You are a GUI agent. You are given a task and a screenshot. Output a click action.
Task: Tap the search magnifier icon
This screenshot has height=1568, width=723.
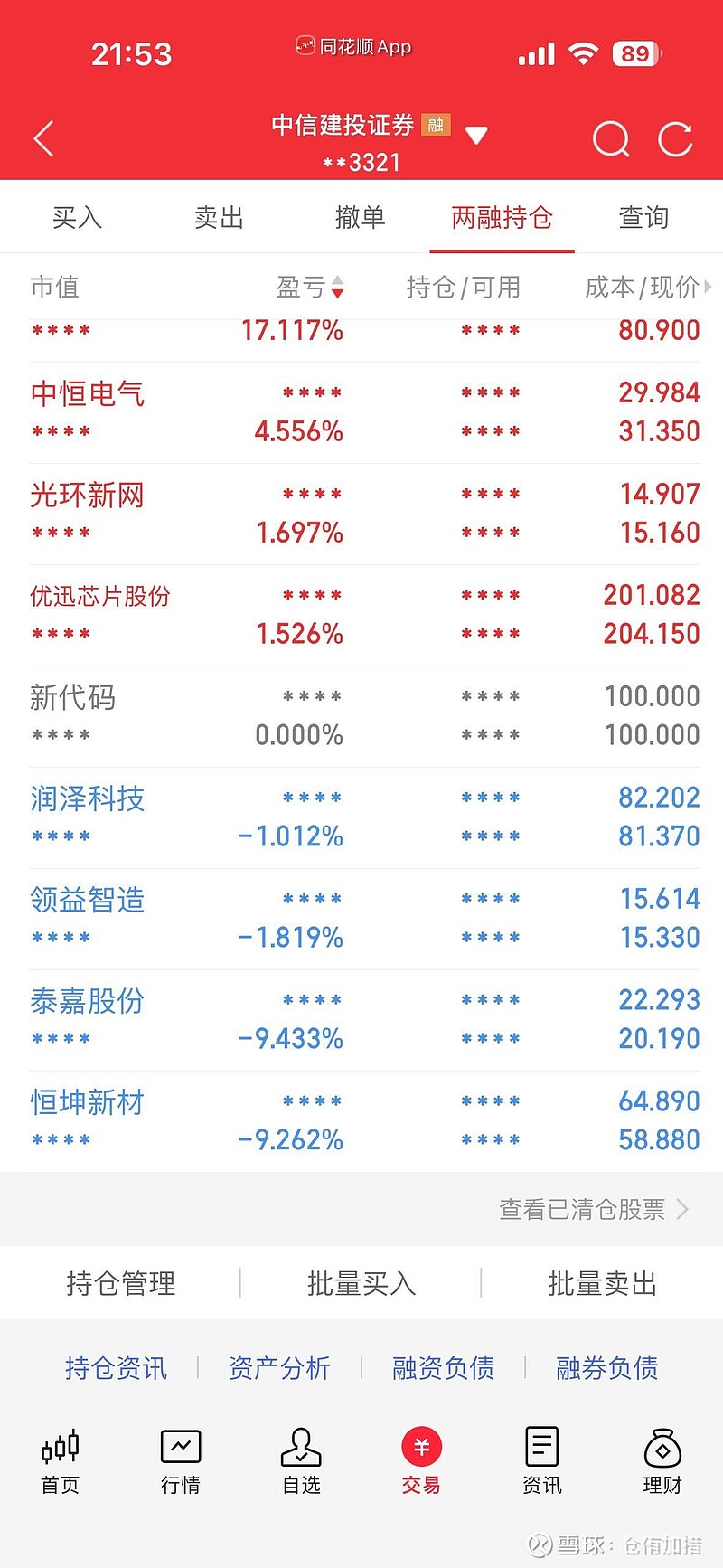pyautogui.click(x=611, y=139)
